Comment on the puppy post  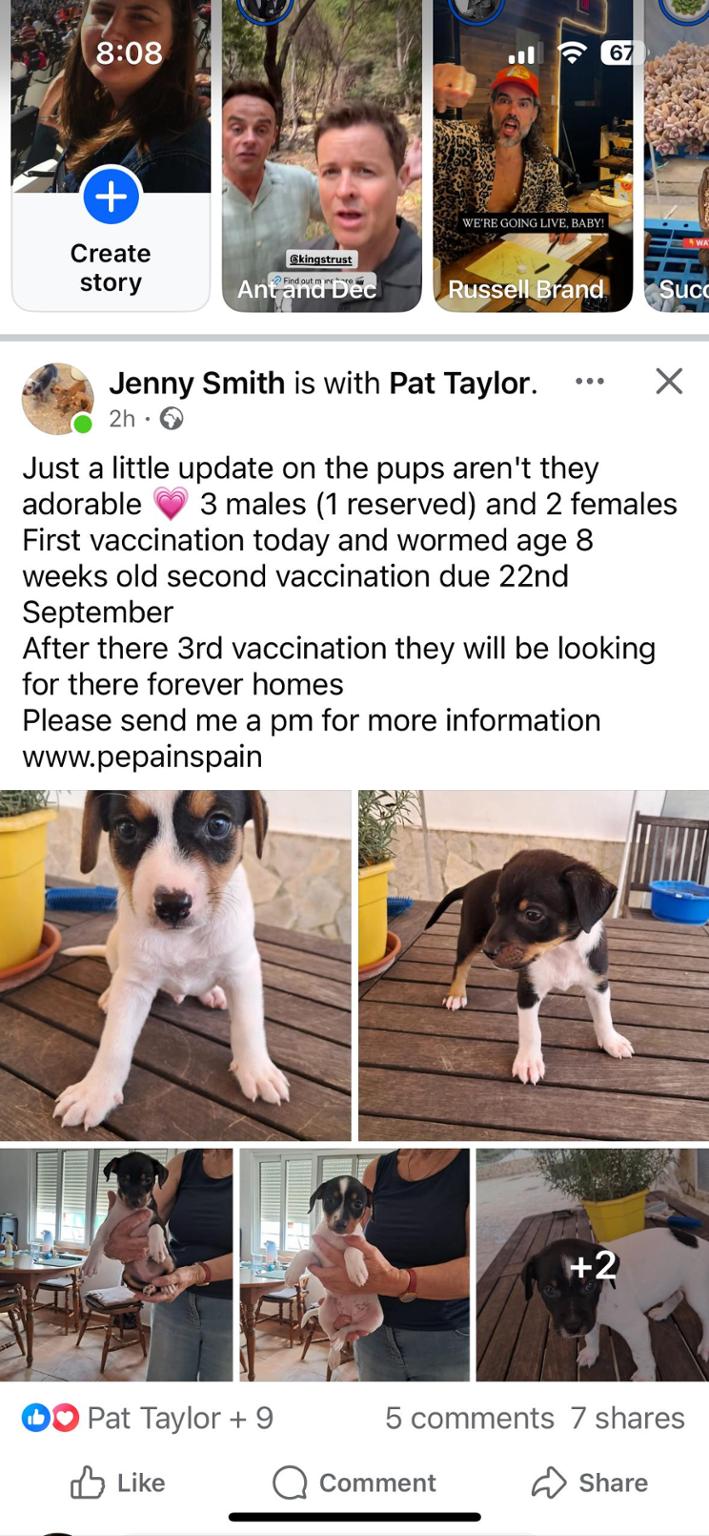tap(354, 1483)
